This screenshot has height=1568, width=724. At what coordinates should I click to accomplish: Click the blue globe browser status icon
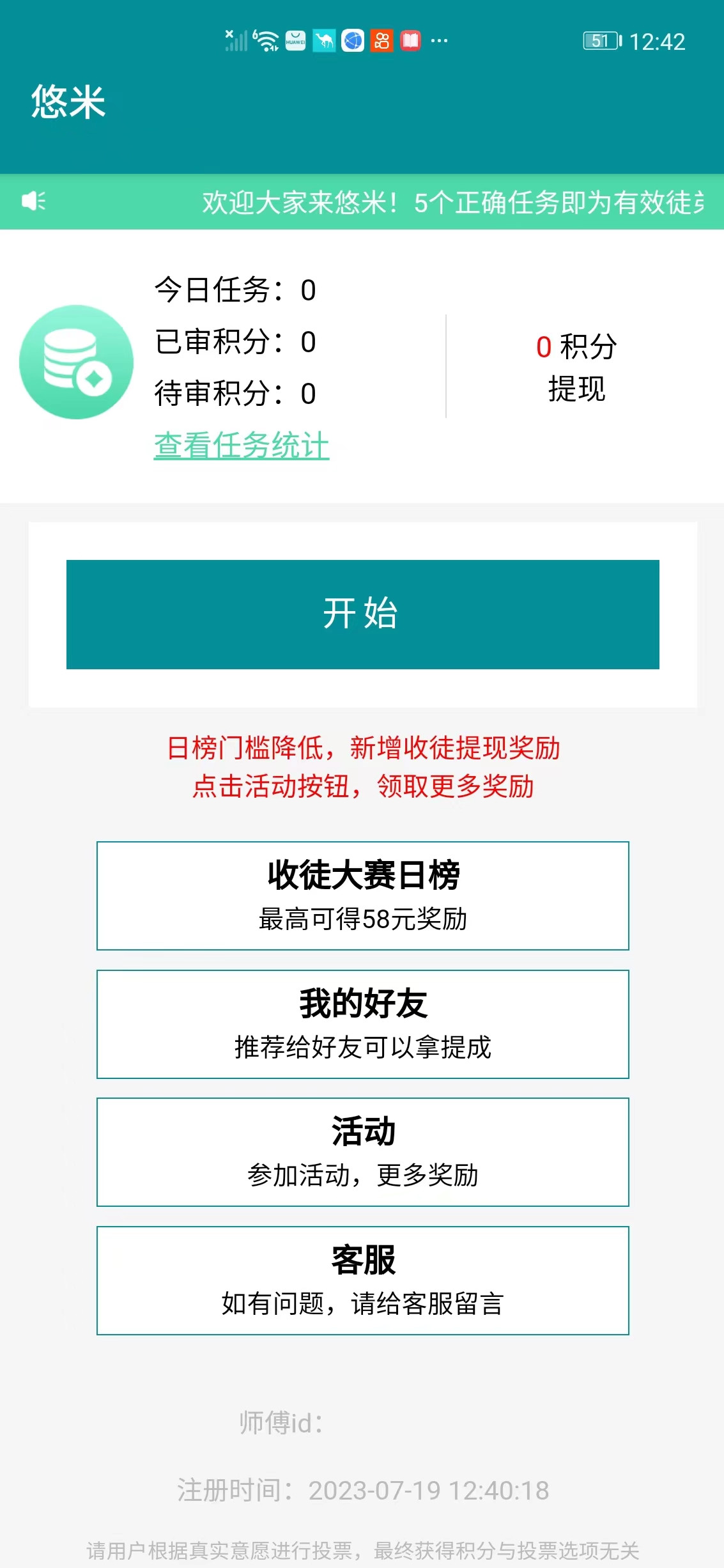coord(353,41)
